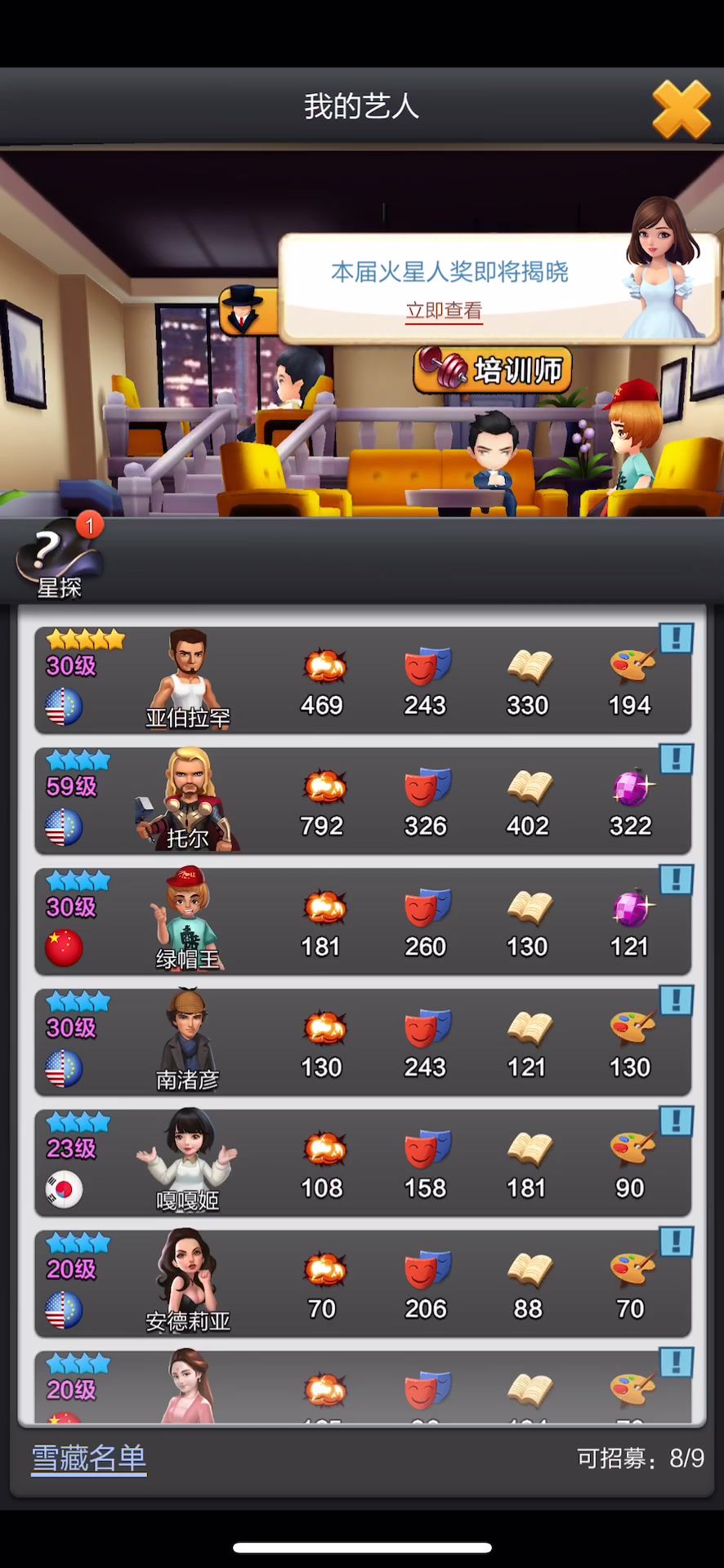The width and height of the screenshot is (724, 1568).
Task: Tap 立即查看 to view the awards
Action: click(444, 311)
